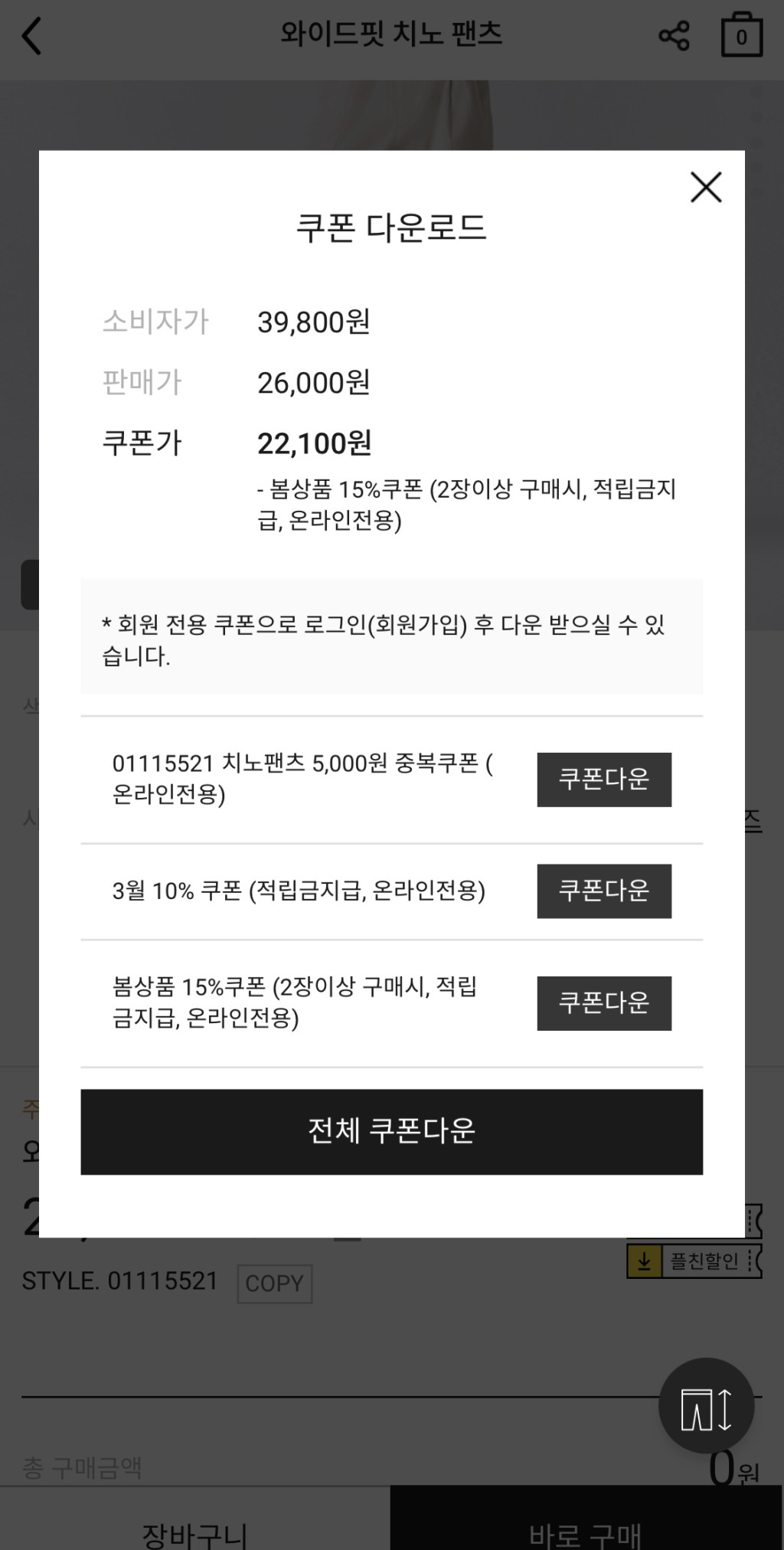This screenshot has width=784, height=1550.
Task: Tap the 플친할인 download badge
Action: [693, 1261]
